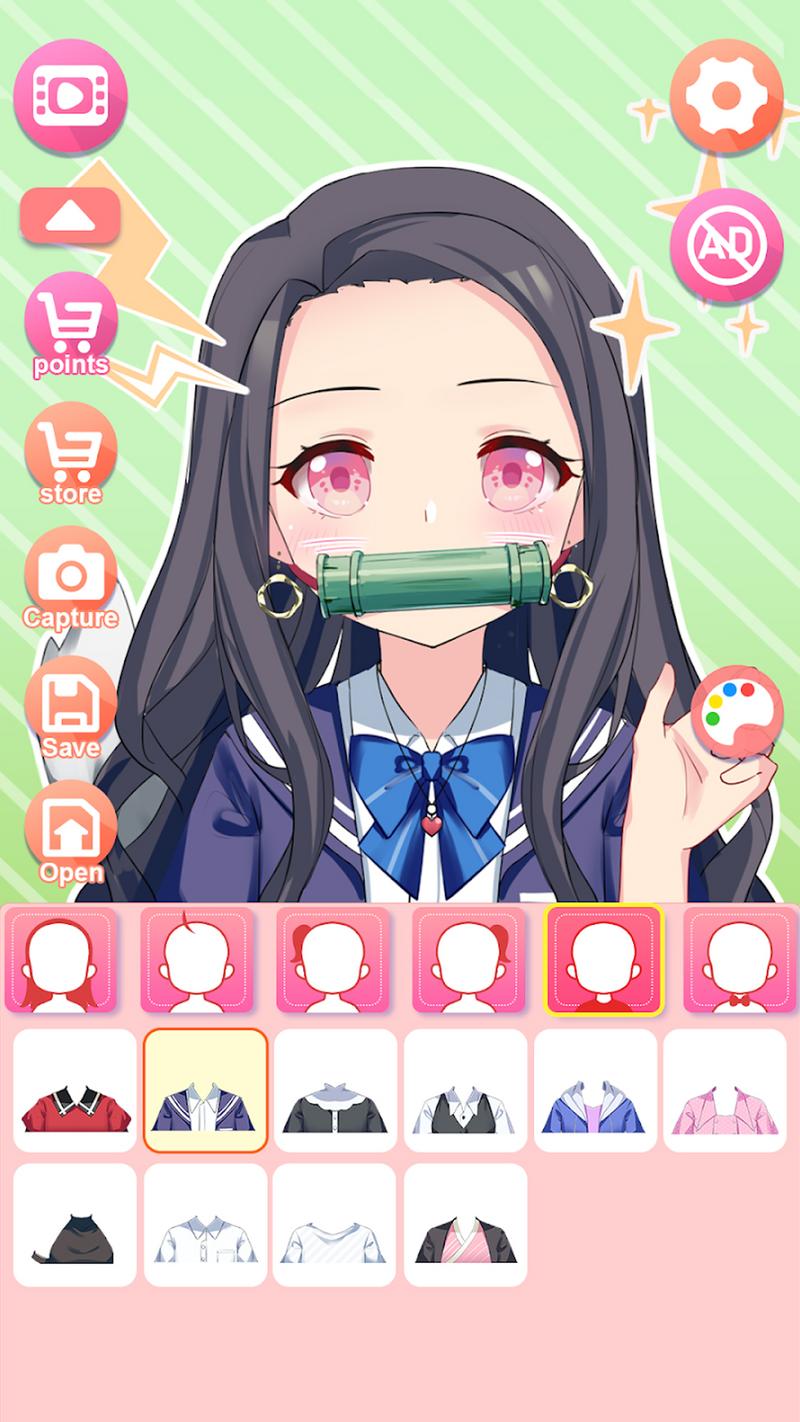Select the pink jacket outfit
The image size is (800, 1422).
click(725, 1090)
